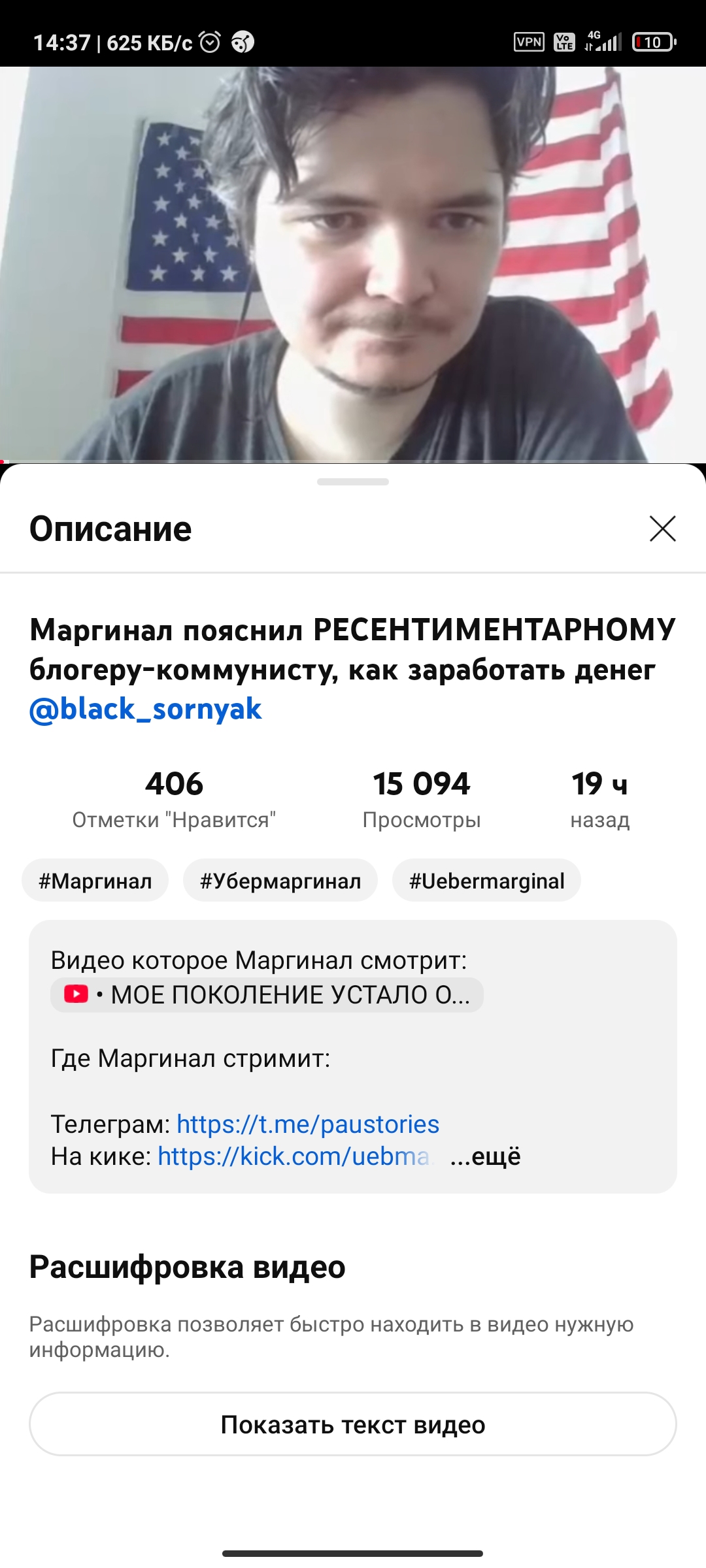Screen dimensions: 706x1568
Task: Tap the #Uebermarginal hashtag chip
Action: (x=486, y=881)
